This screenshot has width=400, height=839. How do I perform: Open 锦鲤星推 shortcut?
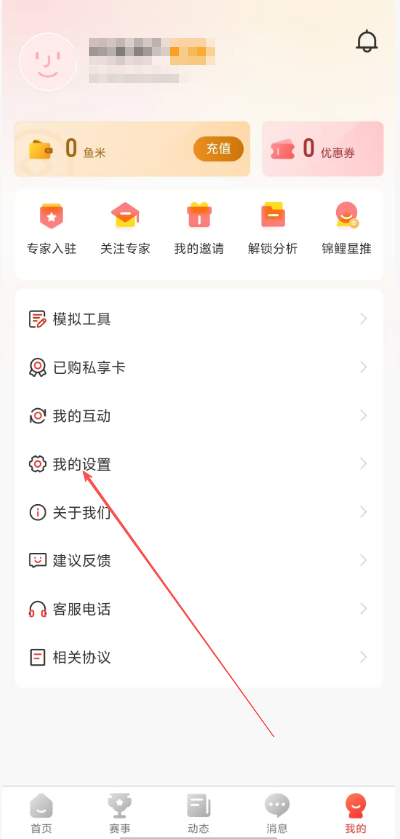347,228
